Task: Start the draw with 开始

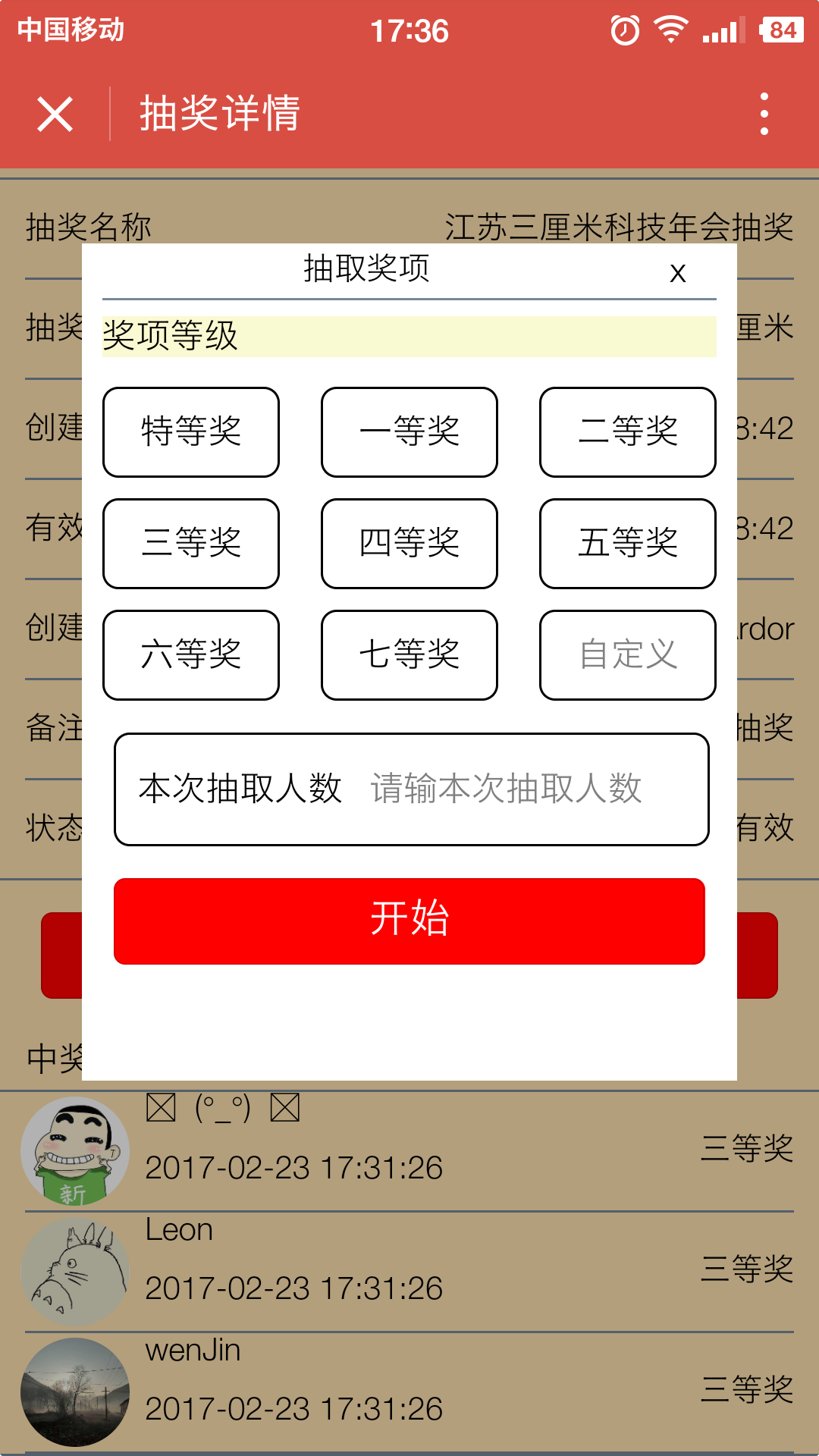Action: (409, 921)
